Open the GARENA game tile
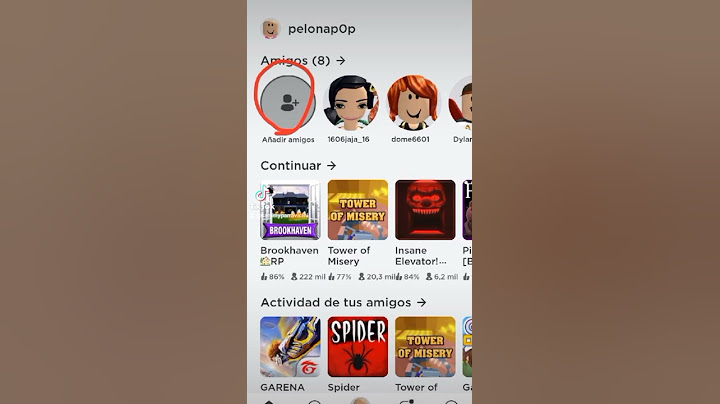Image resolution: width=720 pixels, height=404 pixels. pos(290,346)
